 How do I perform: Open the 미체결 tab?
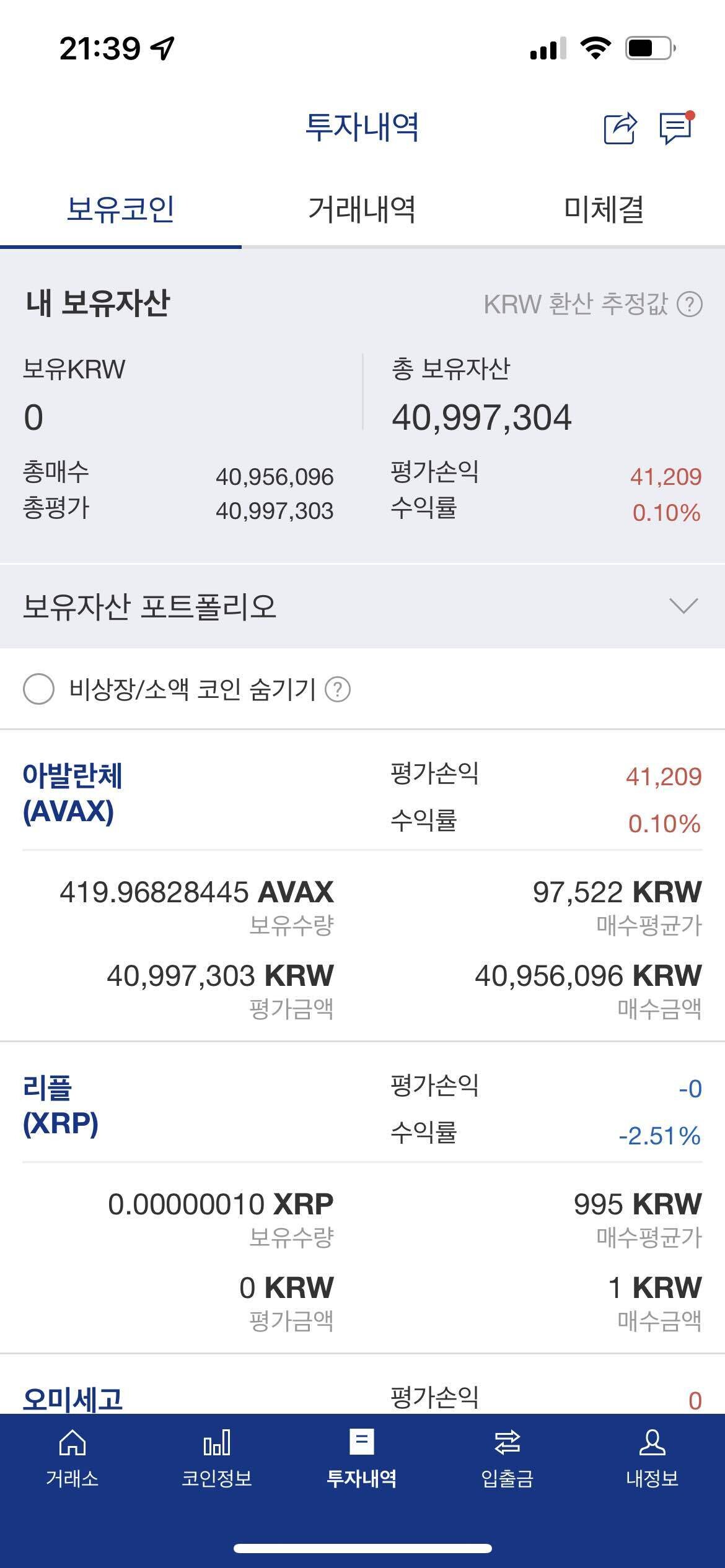604,211
